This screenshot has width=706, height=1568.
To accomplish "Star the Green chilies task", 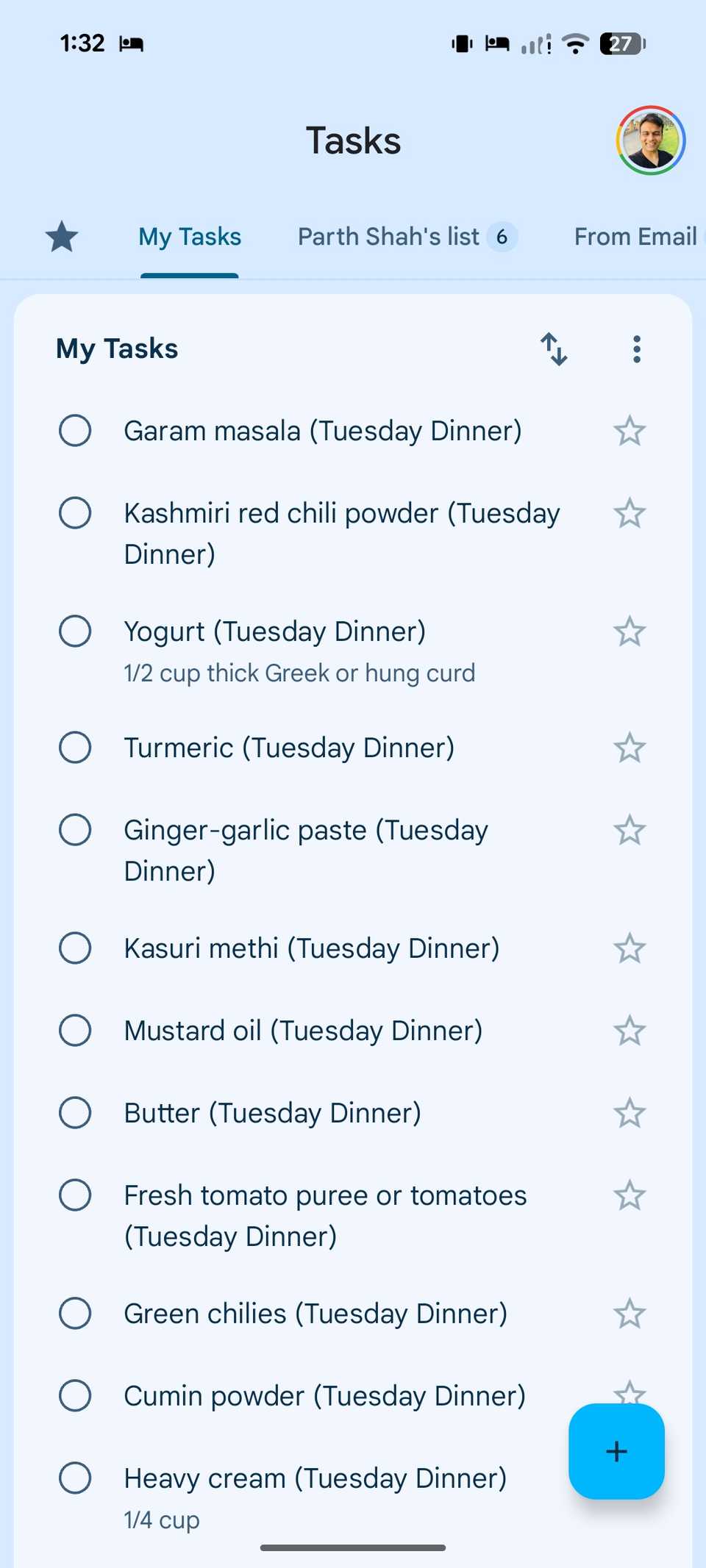I will pos(630,1314).
